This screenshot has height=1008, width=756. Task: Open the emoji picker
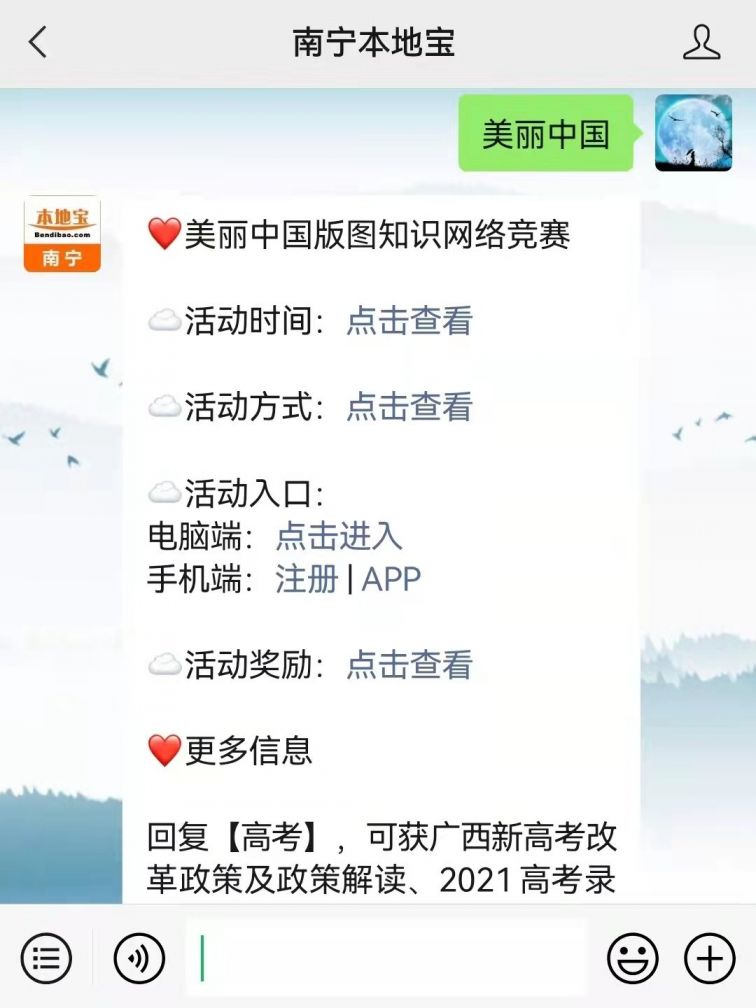(x=632, y=959)
